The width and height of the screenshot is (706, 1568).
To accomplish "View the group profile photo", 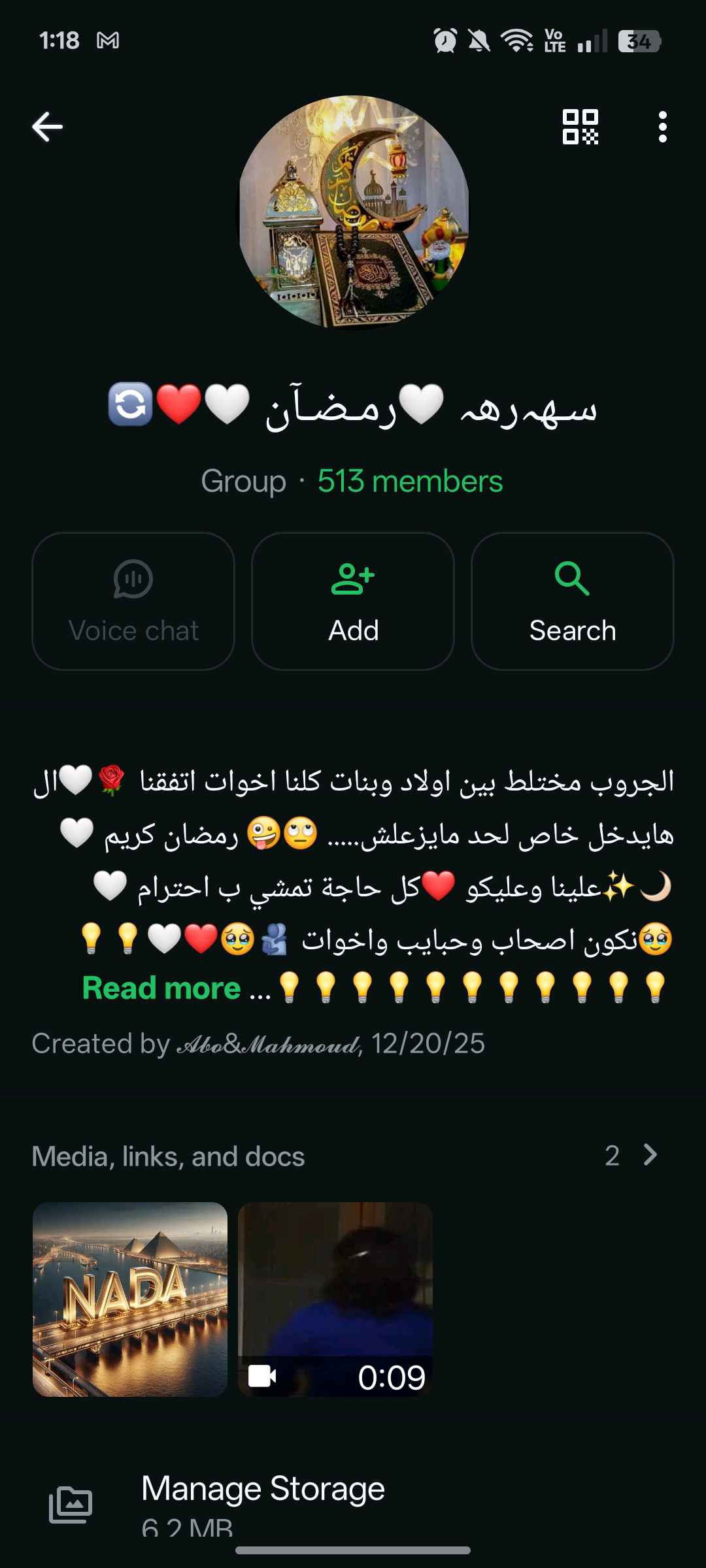I will [x=353, y=212].
